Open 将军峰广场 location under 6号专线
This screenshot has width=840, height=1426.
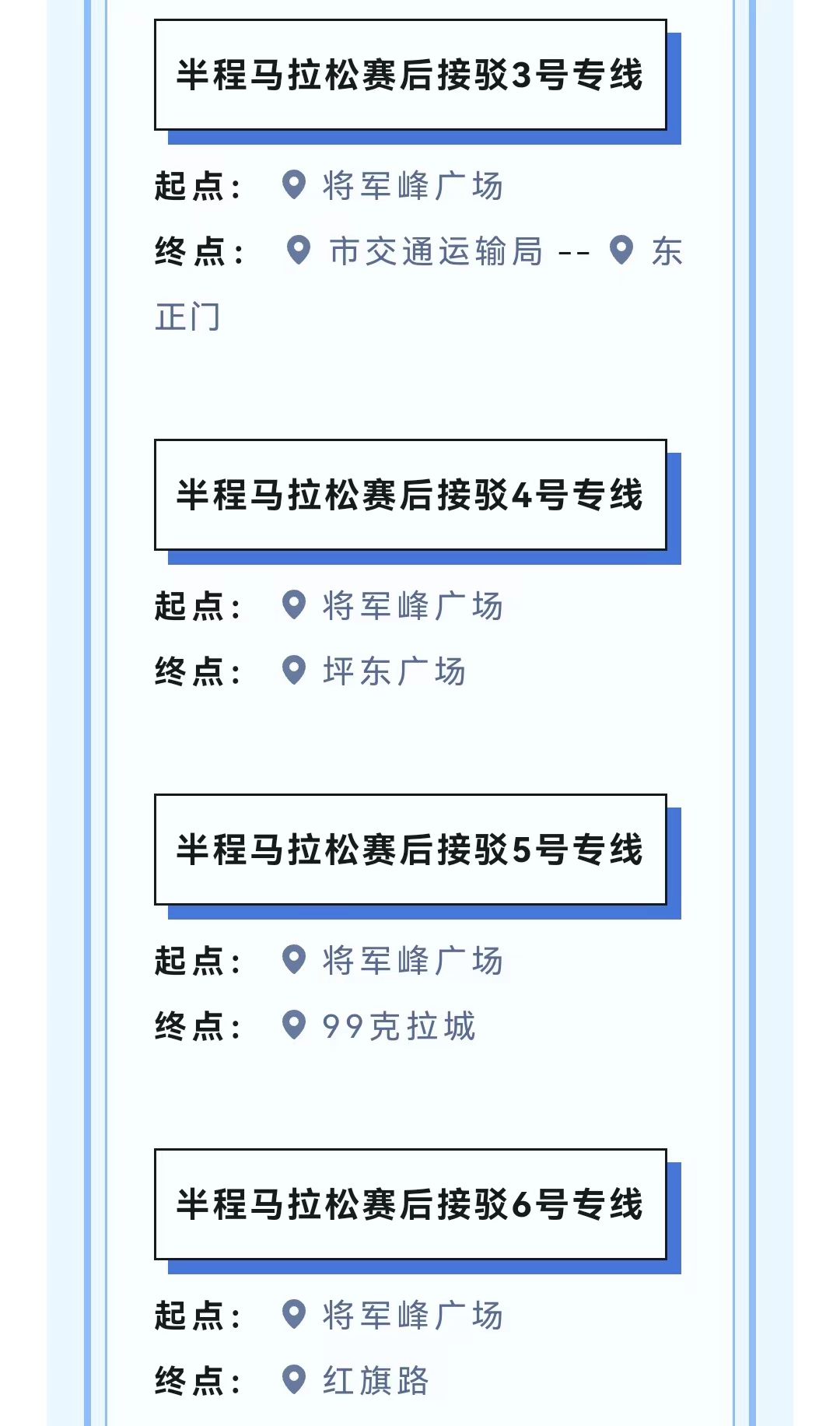click(392, 1316)
